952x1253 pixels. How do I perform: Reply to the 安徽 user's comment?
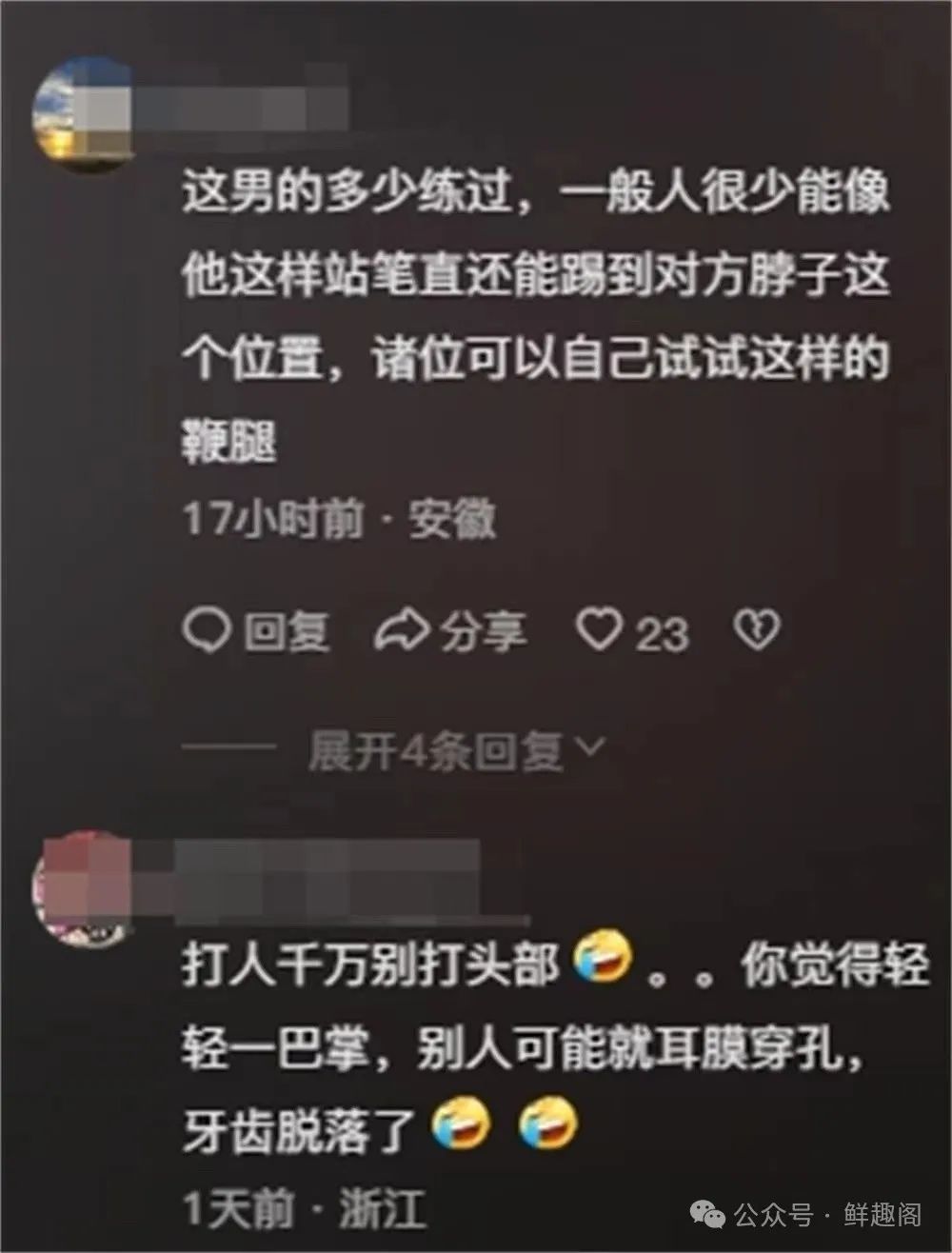(x=255, y=631)
